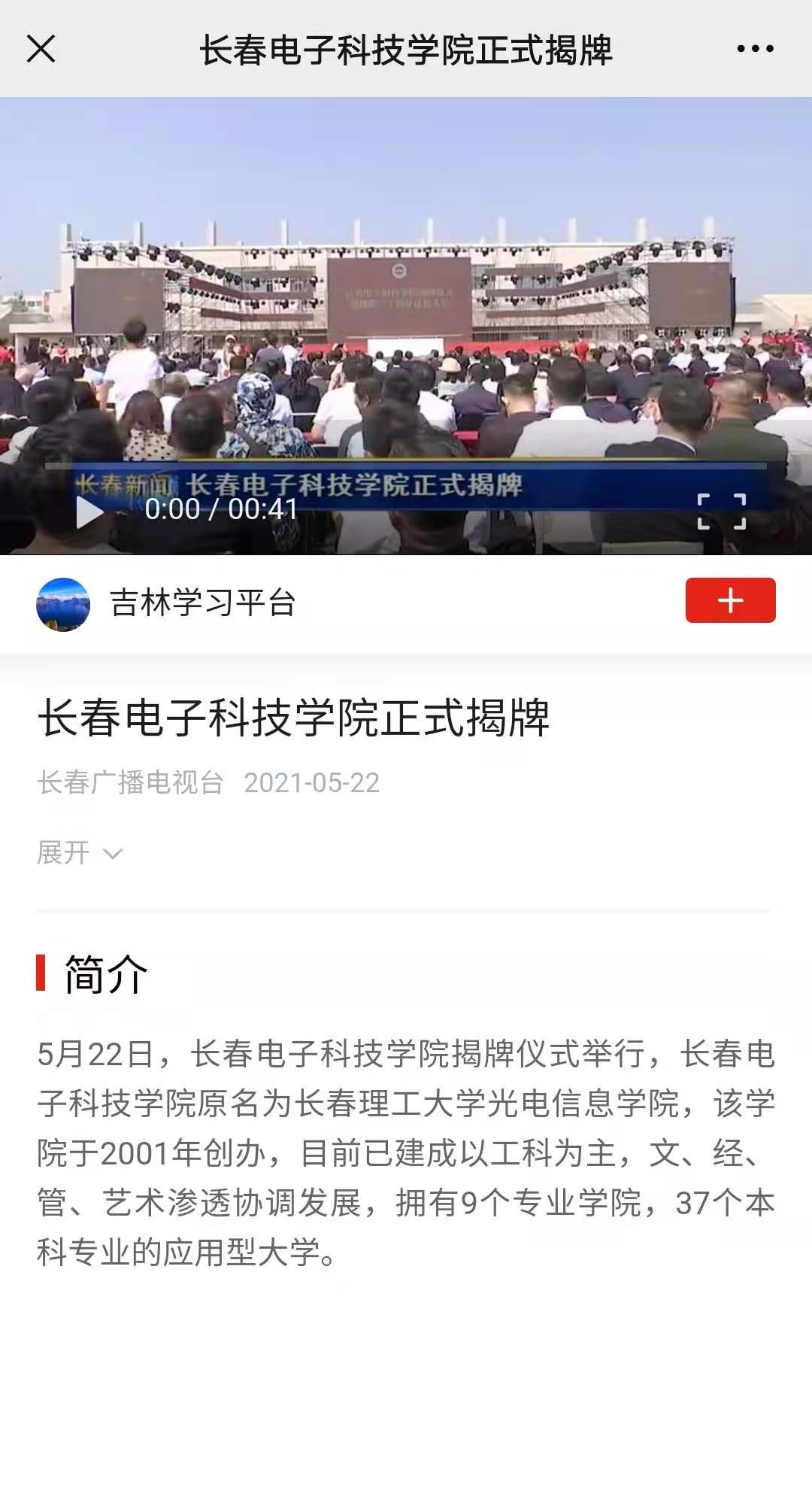This screenshot has height=1503, width=812.
Task: Open the three-dot overflow menu
Action: [x=755, y=49]
